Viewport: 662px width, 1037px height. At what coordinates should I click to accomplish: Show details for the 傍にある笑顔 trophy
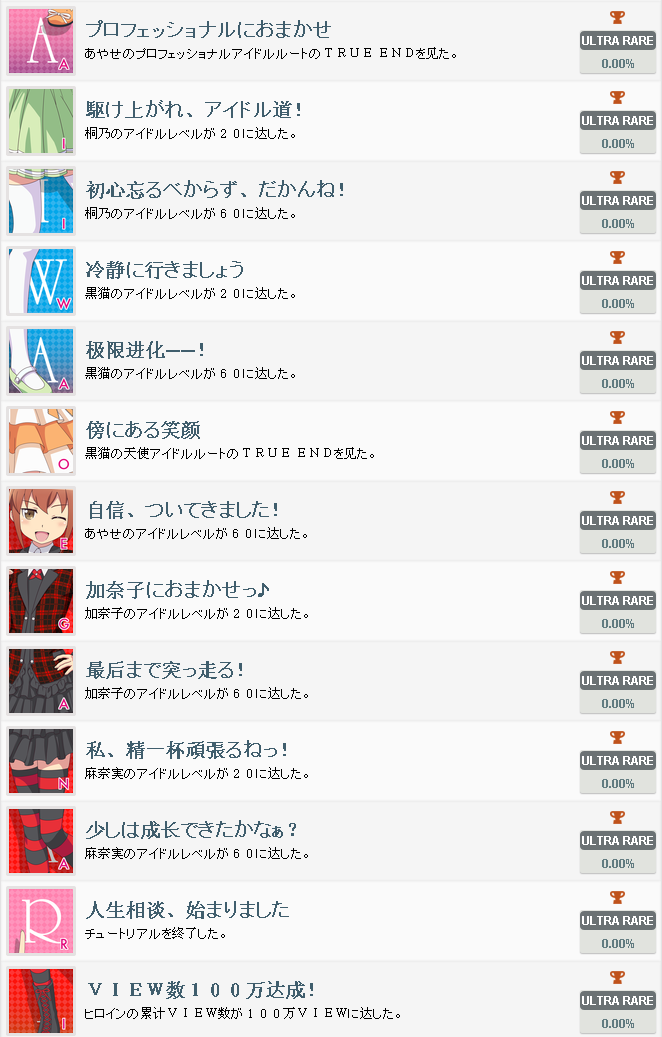point(143,430)
